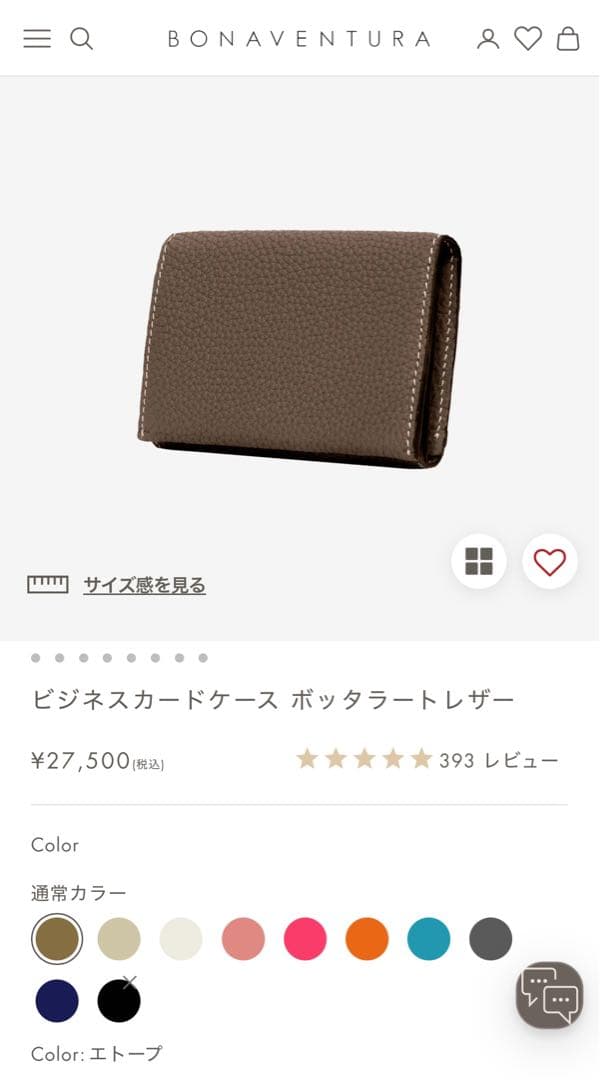Pick the dark gray color swatch
The height and width of the screenshot is (1080, 600).
tap(491, 939)
